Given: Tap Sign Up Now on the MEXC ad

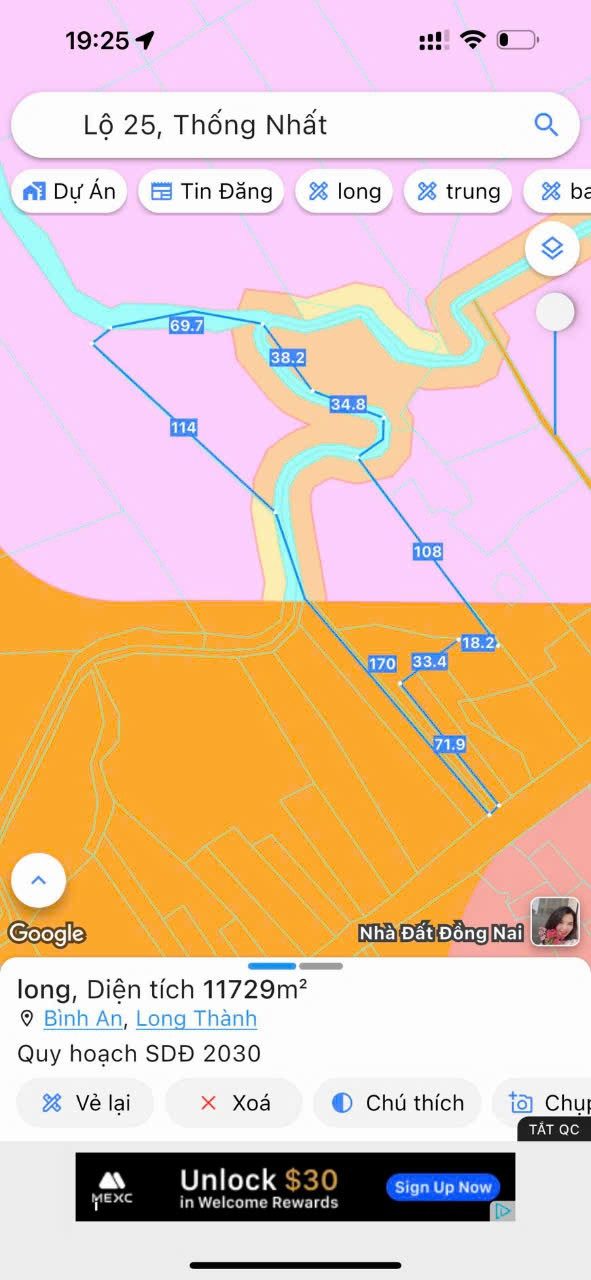Looking at the screenshot, I should (443, 1187).
